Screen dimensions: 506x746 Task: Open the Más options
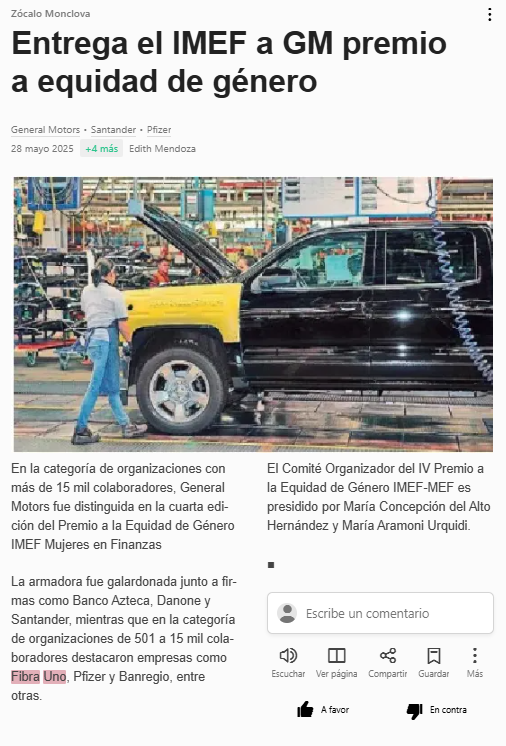[x=475, y=662]
